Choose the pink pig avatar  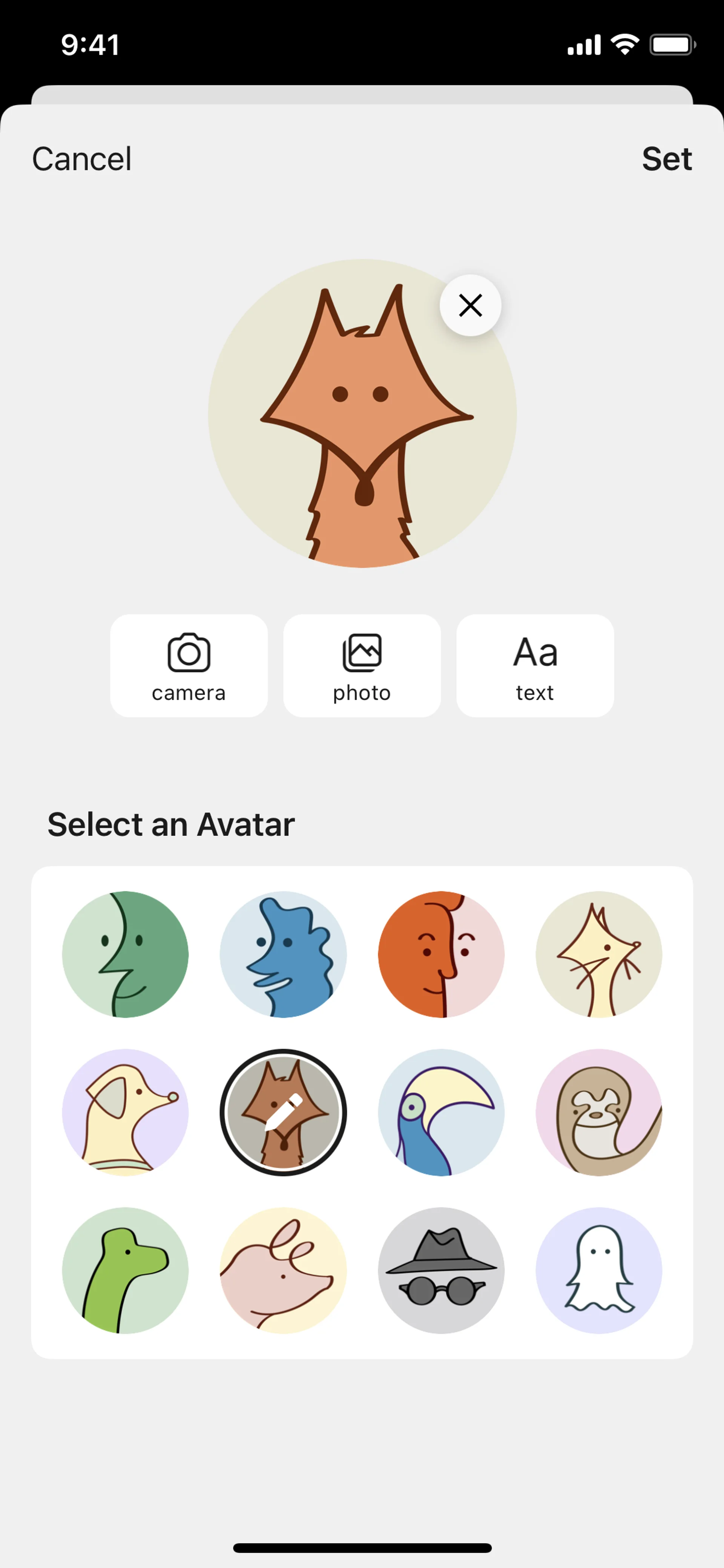pos(283,1270)
